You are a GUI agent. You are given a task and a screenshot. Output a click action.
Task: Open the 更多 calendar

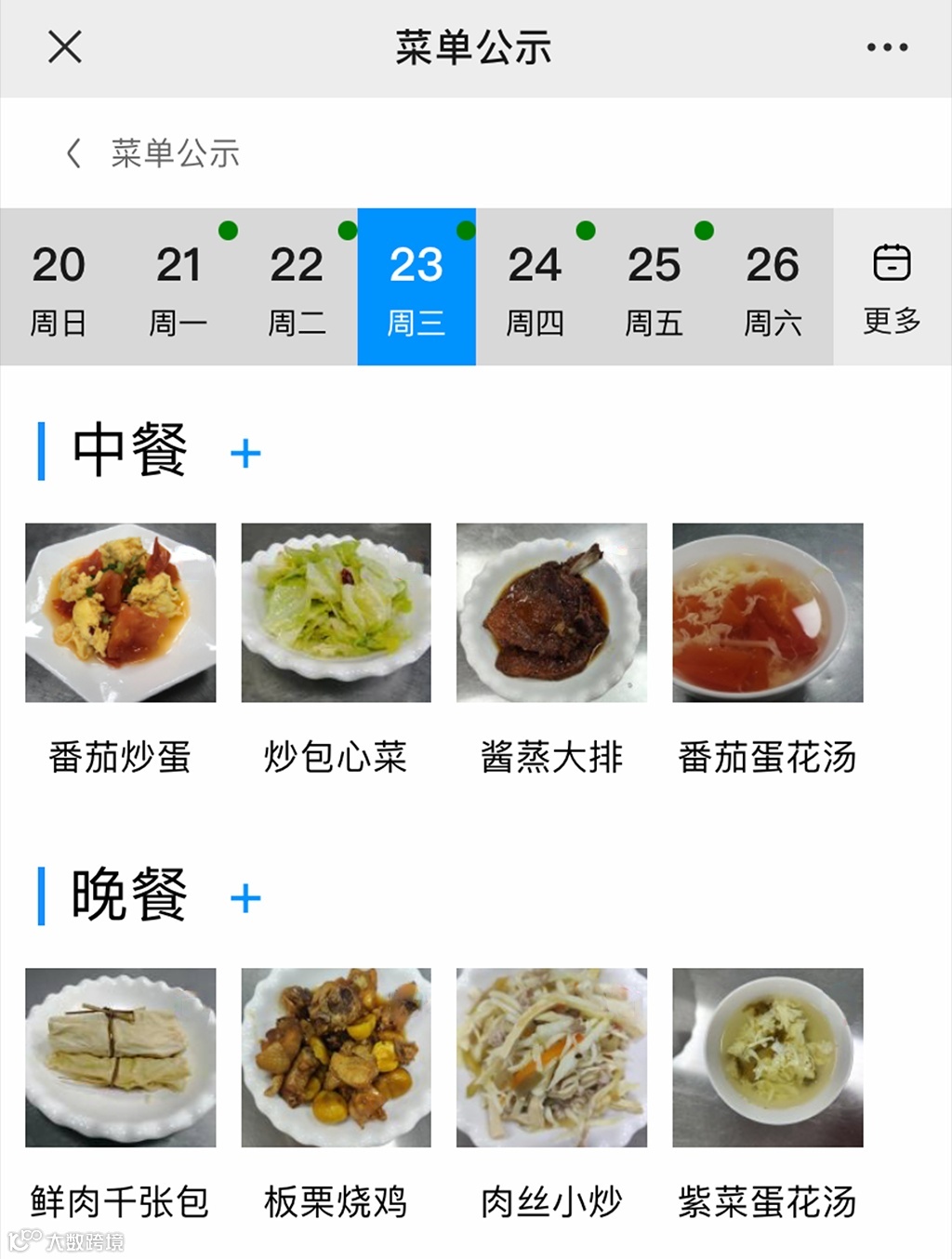892,287
